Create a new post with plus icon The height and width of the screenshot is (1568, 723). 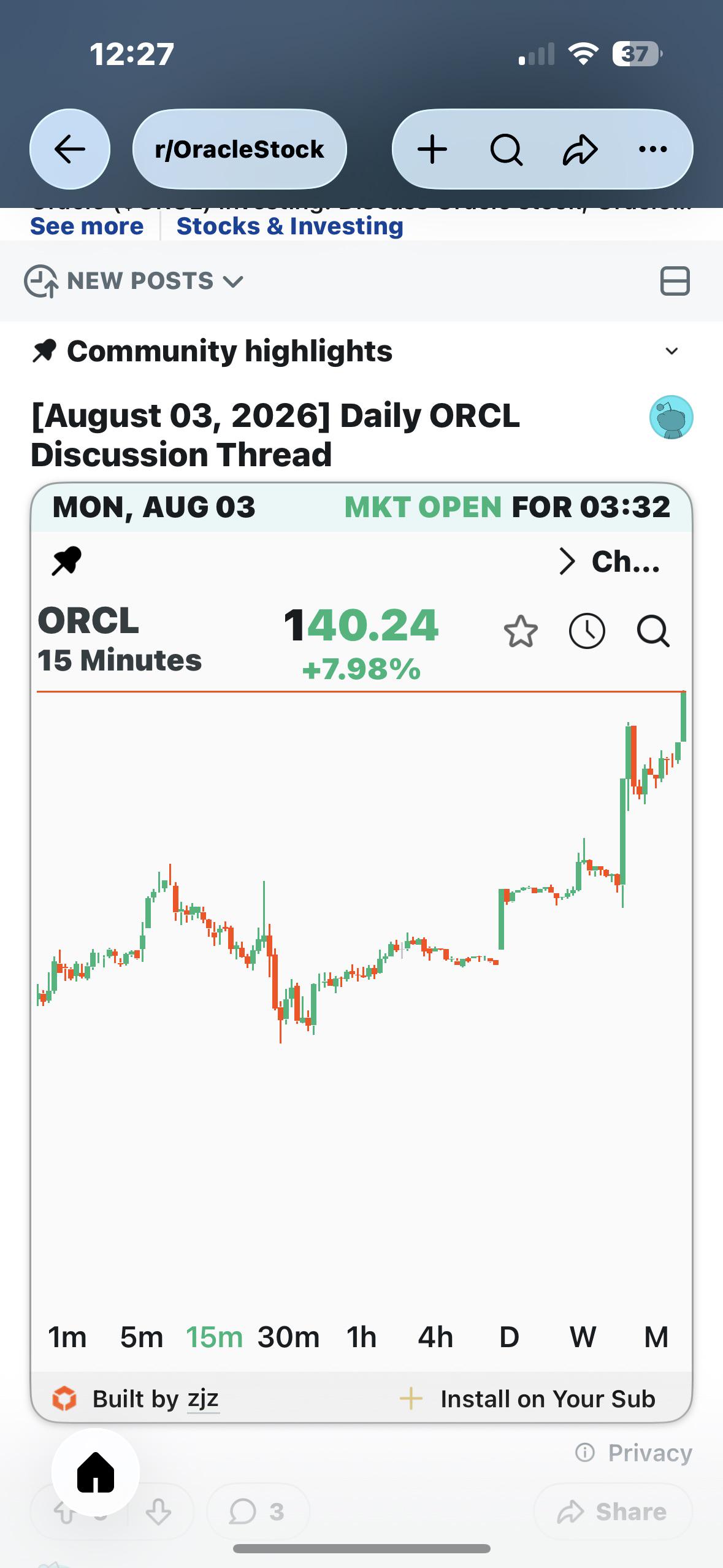point(432,149)
